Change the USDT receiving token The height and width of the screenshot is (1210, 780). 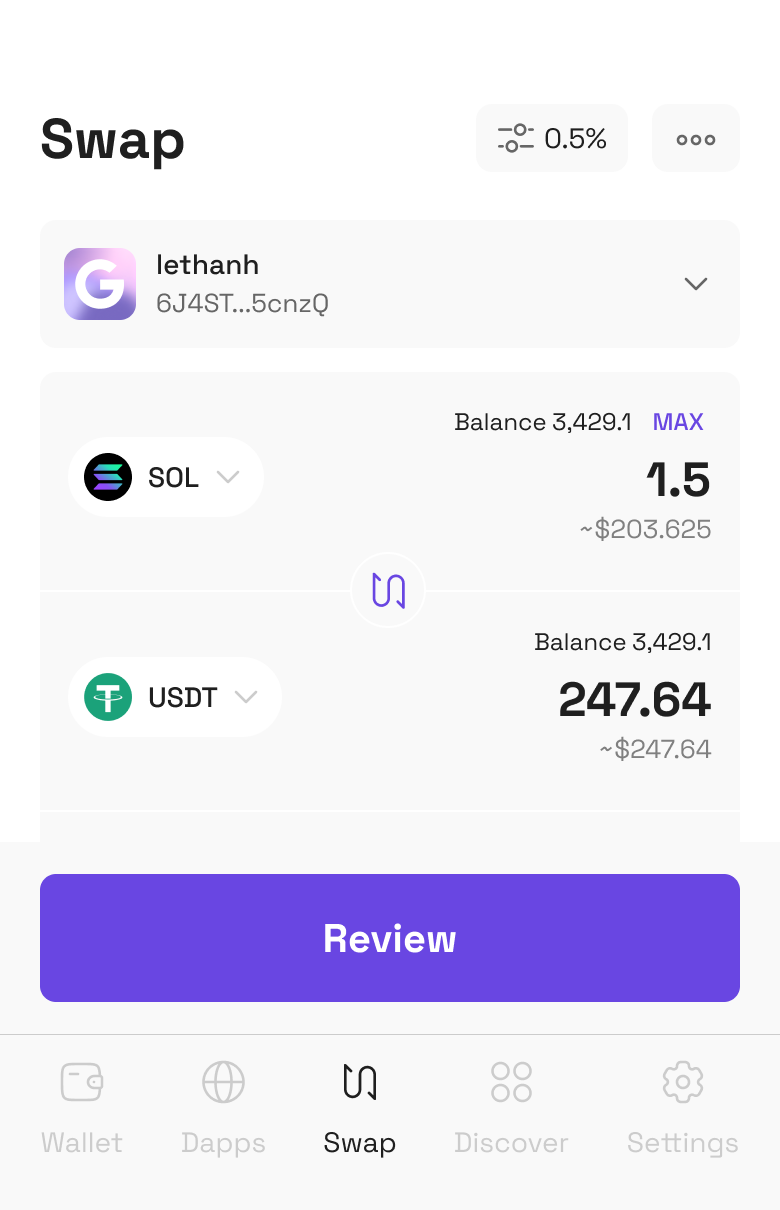(x=175, y=697)
